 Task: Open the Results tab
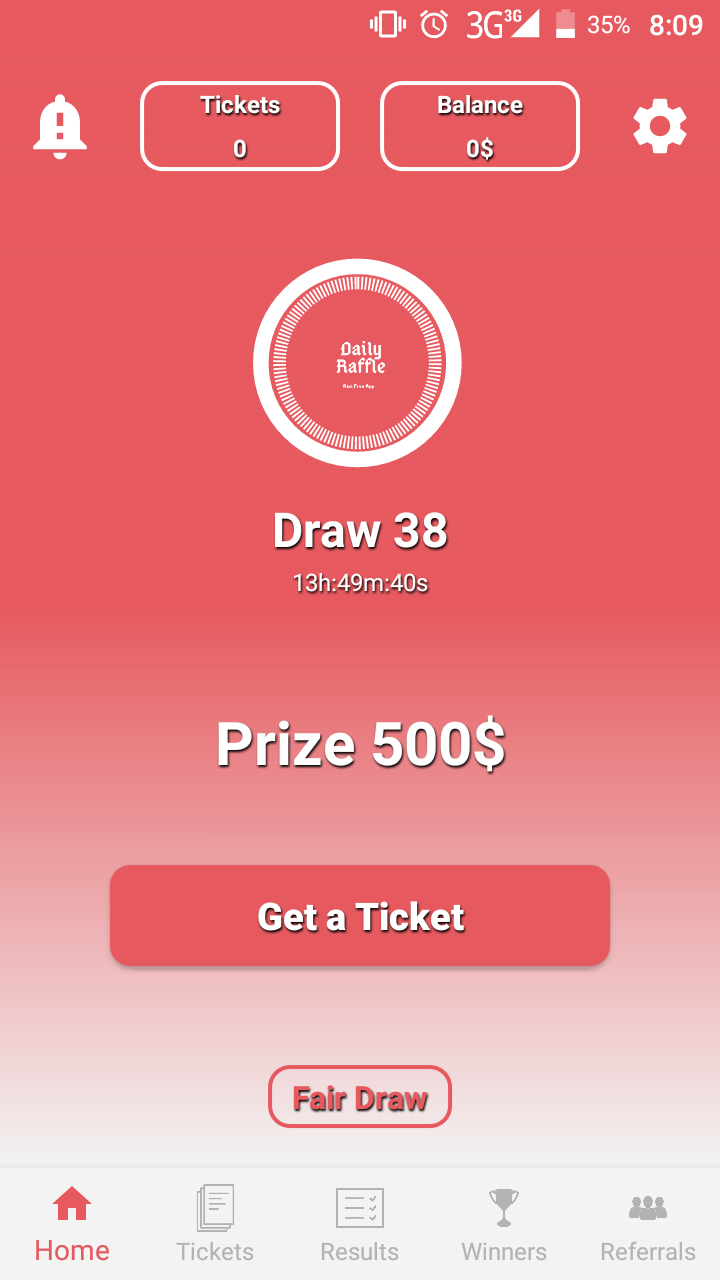360,1224
